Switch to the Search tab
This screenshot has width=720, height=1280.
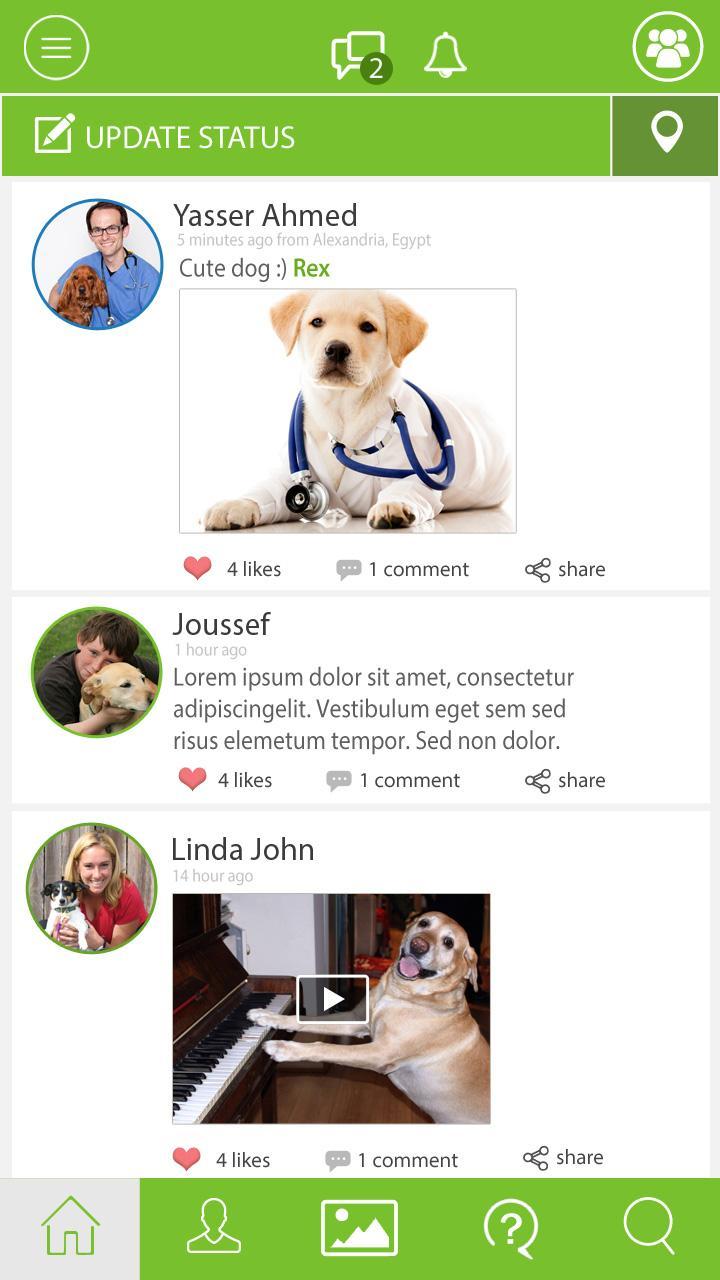(650, 1228)
